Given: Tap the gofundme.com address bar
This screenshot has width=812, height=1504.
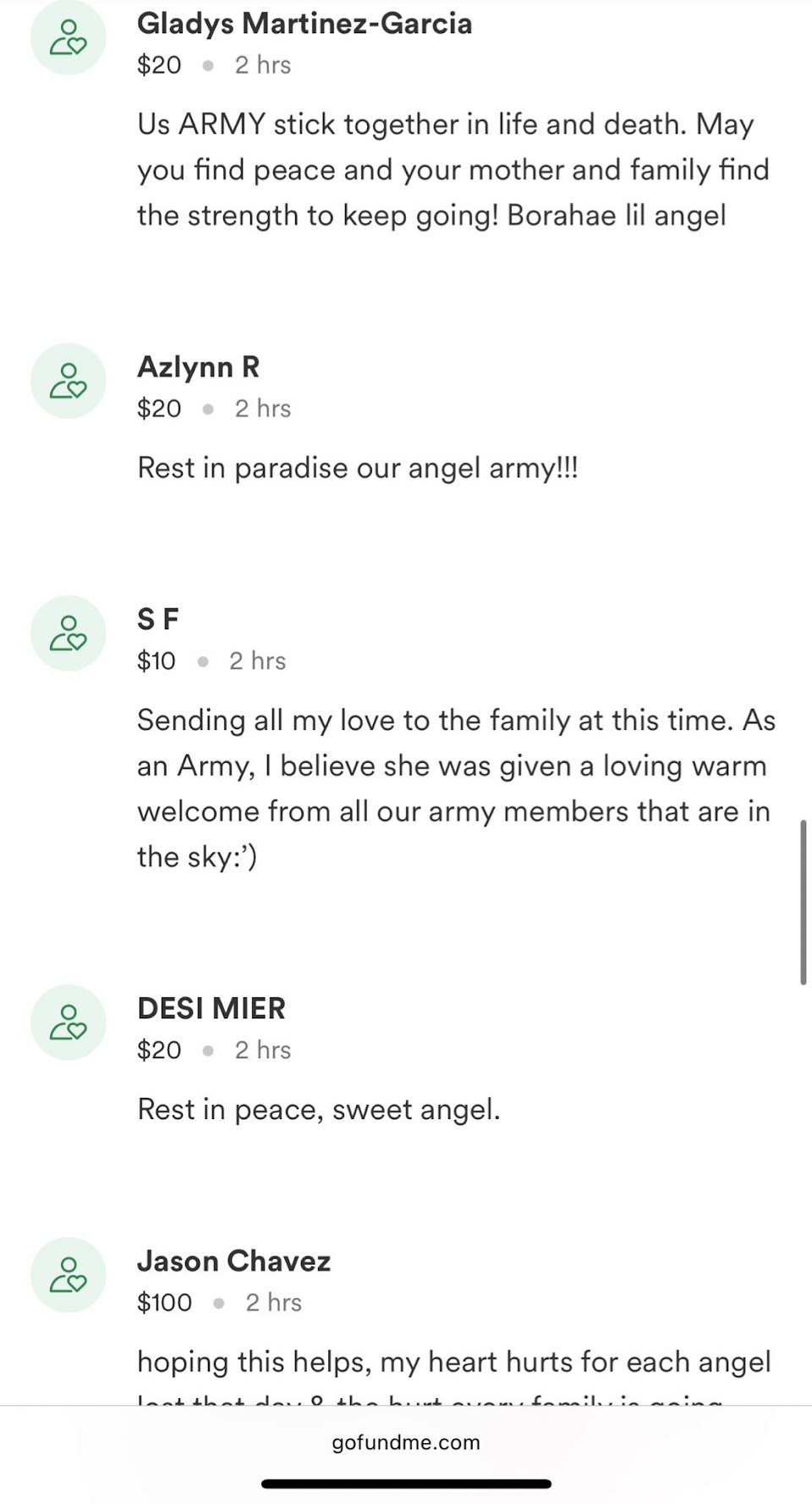Looking at the screenshot, I should 406,1442.
